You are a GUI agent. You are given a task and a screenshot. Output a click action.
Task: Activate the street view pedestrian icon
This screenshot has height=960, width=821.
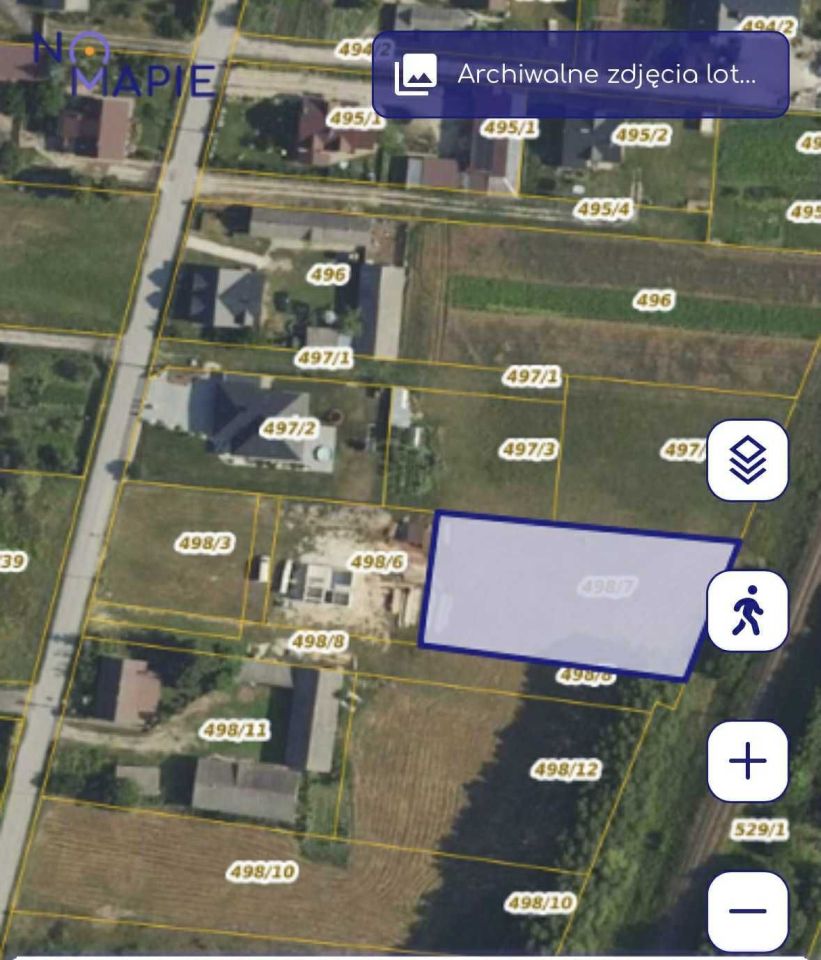pyautogui.click(x=747, y=611)
